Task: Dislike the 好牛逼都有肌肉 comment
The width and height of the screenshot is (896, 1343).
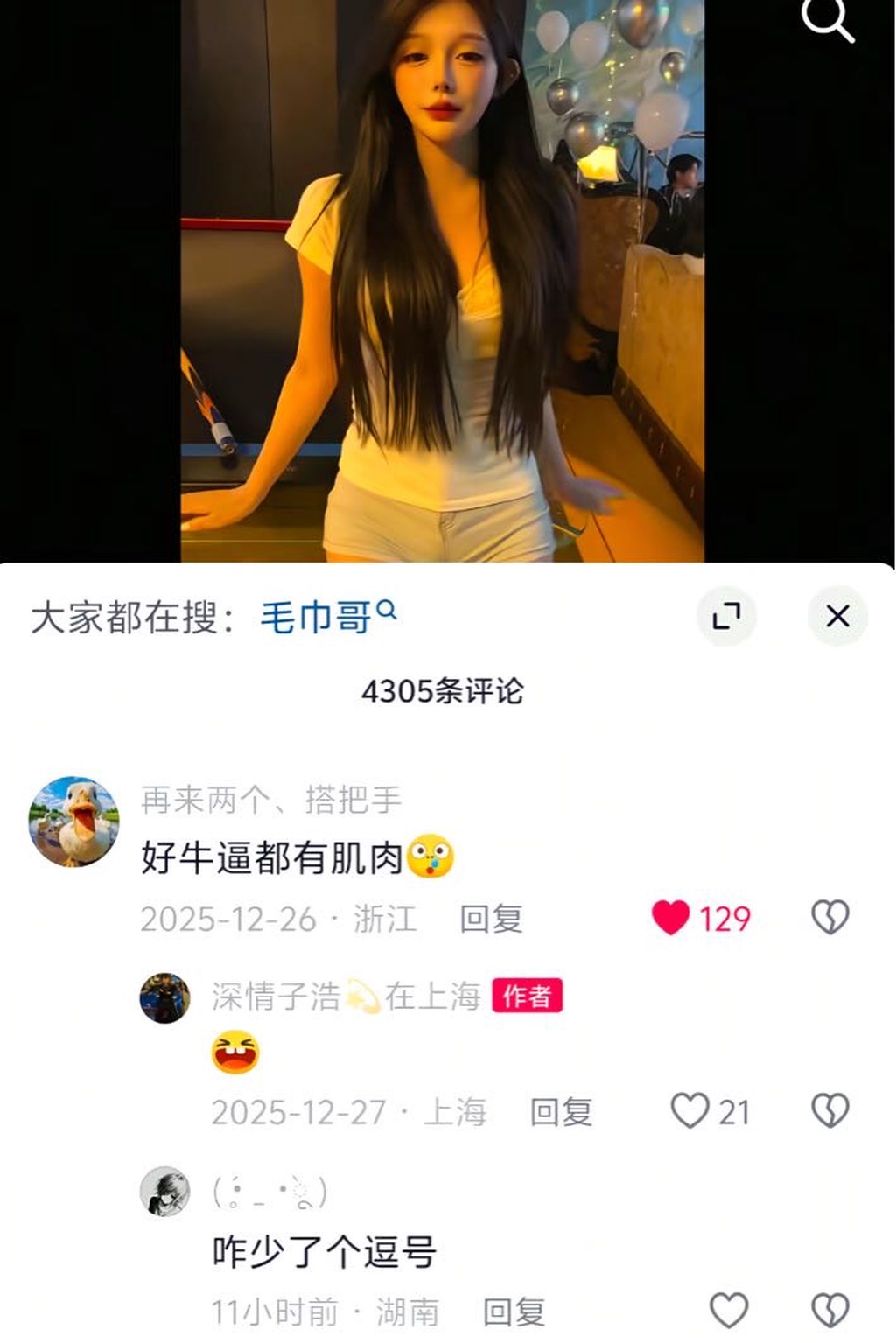Action: 829,918
